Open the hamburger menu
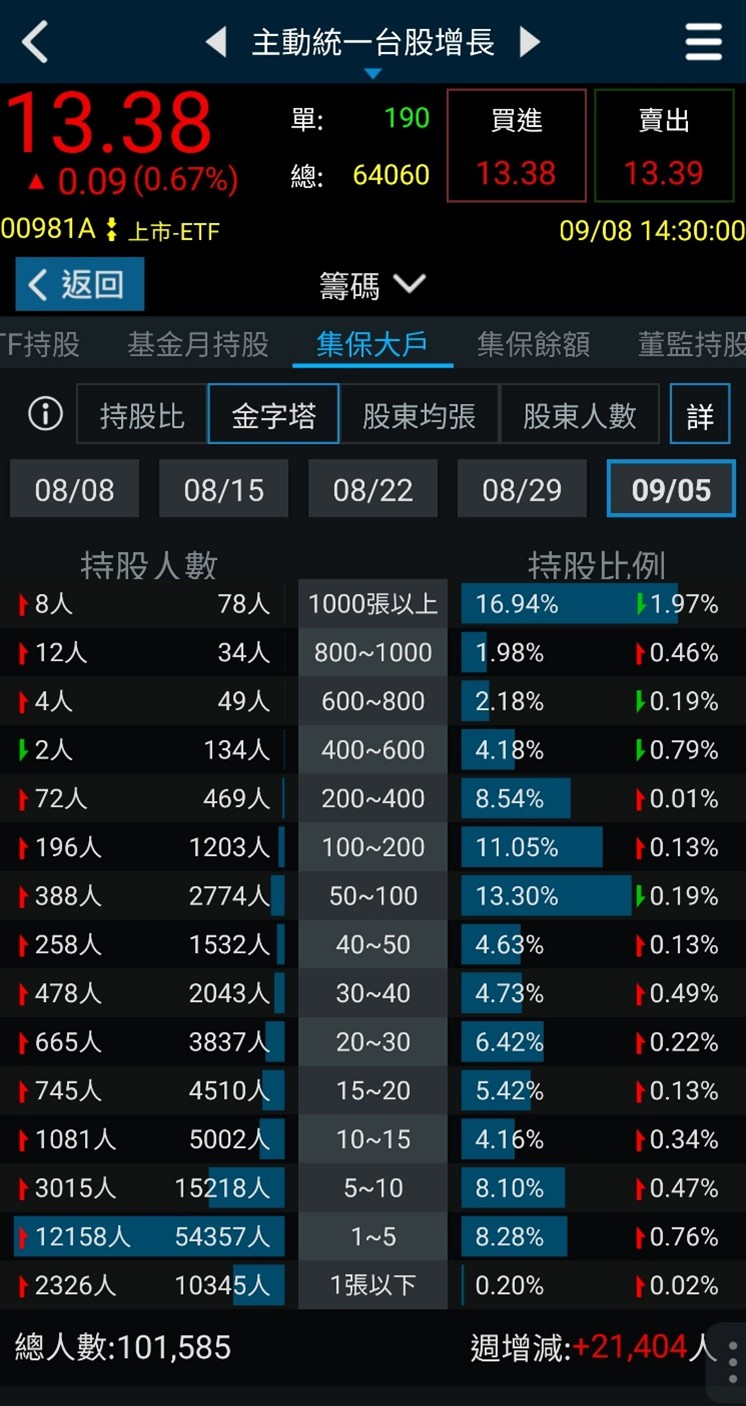 point(704,43)
